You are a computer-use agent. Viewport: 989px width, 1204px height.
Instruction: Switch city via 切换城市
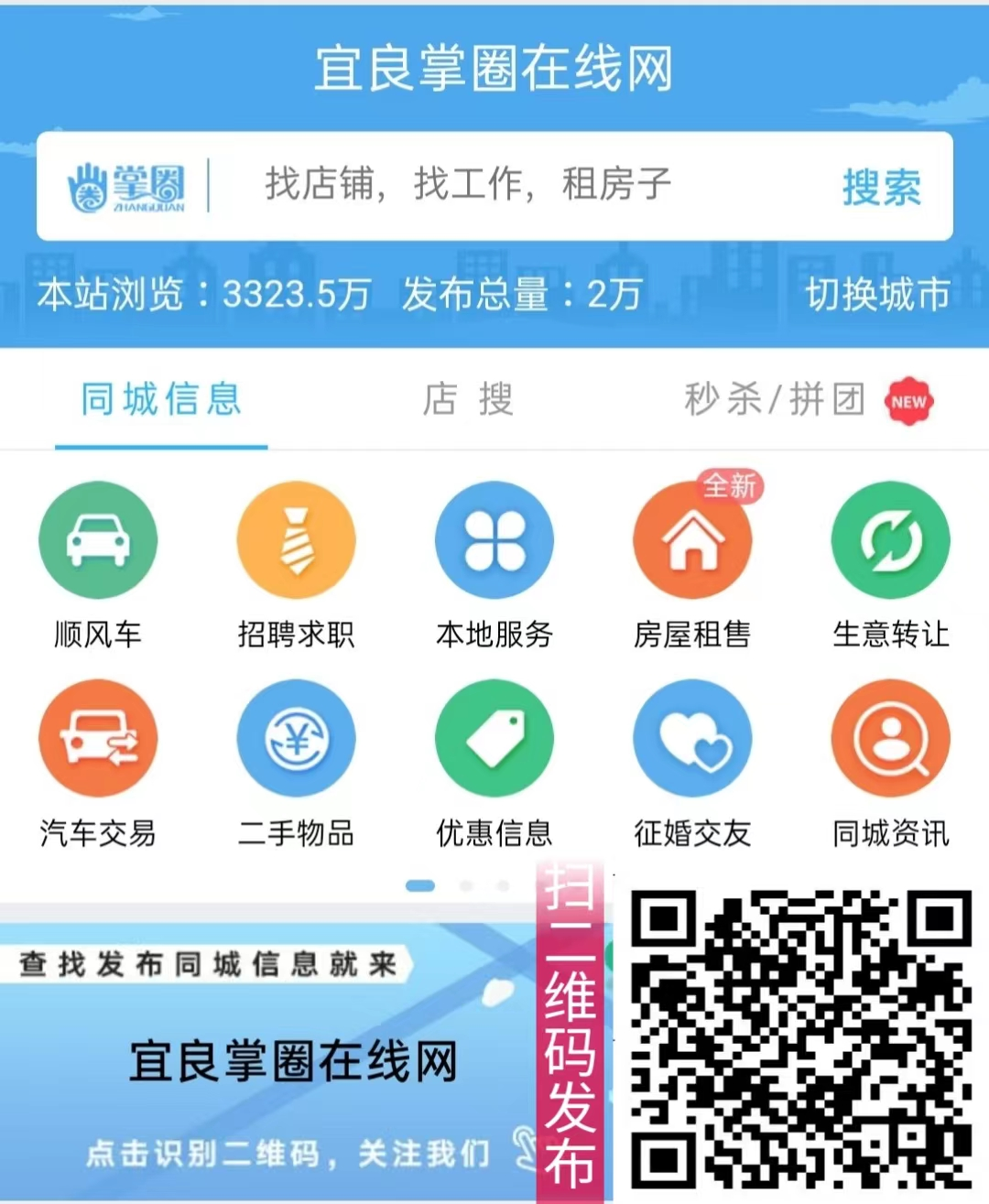[877, 295]
